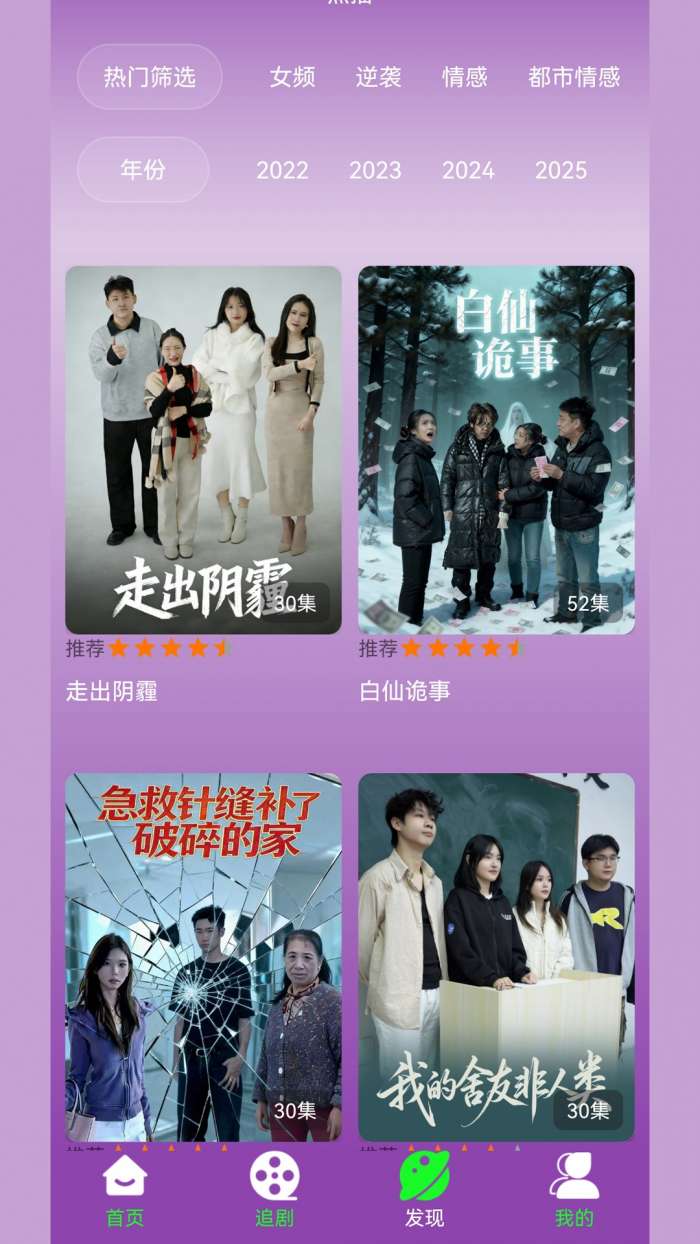Select the 热门筛选 filter chip

click(x=150, y=77)
